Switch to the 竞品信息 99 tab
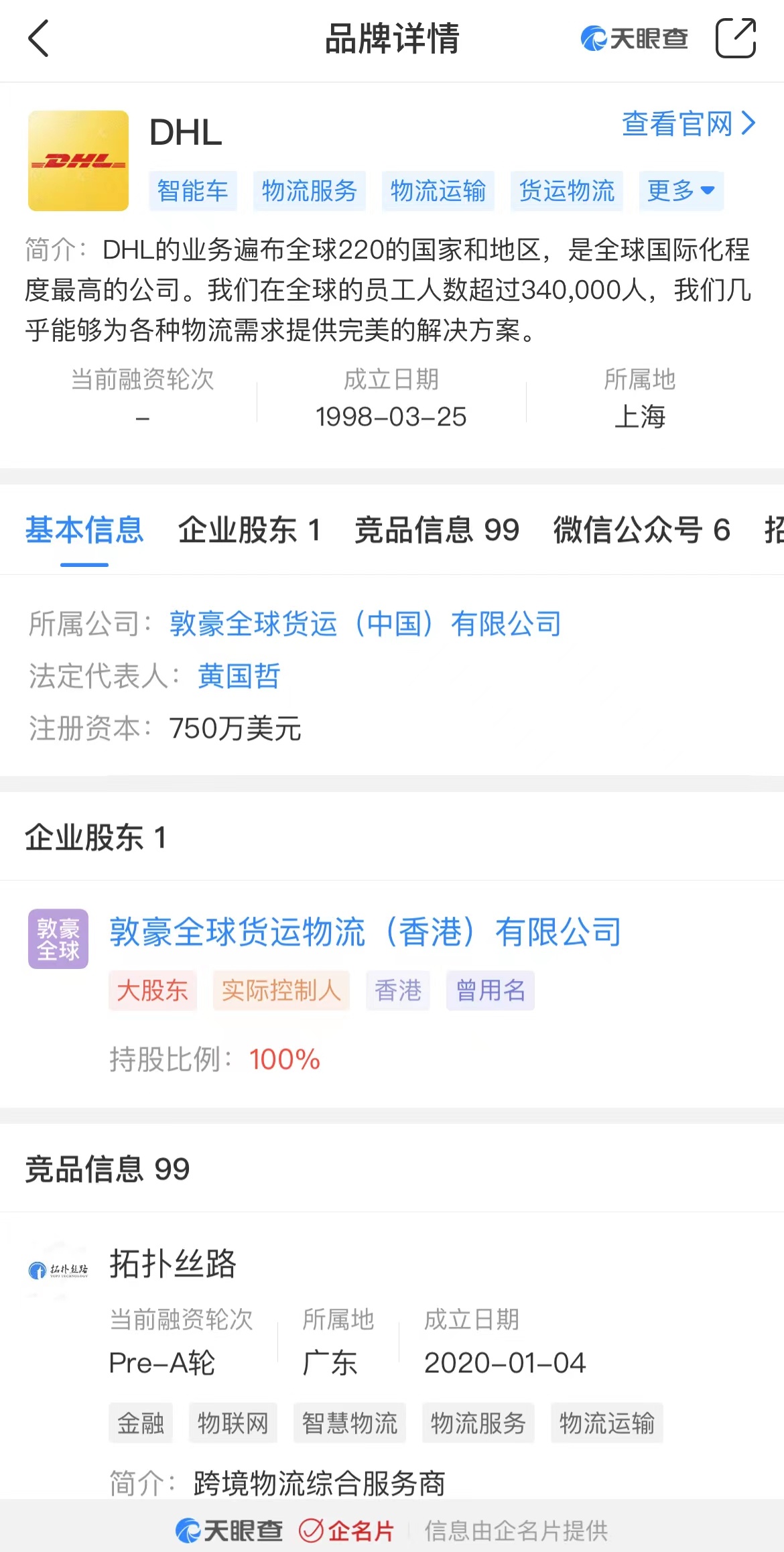Viewport: 784px width, 1552px height. pyautogui.click(x=437, y=530)
